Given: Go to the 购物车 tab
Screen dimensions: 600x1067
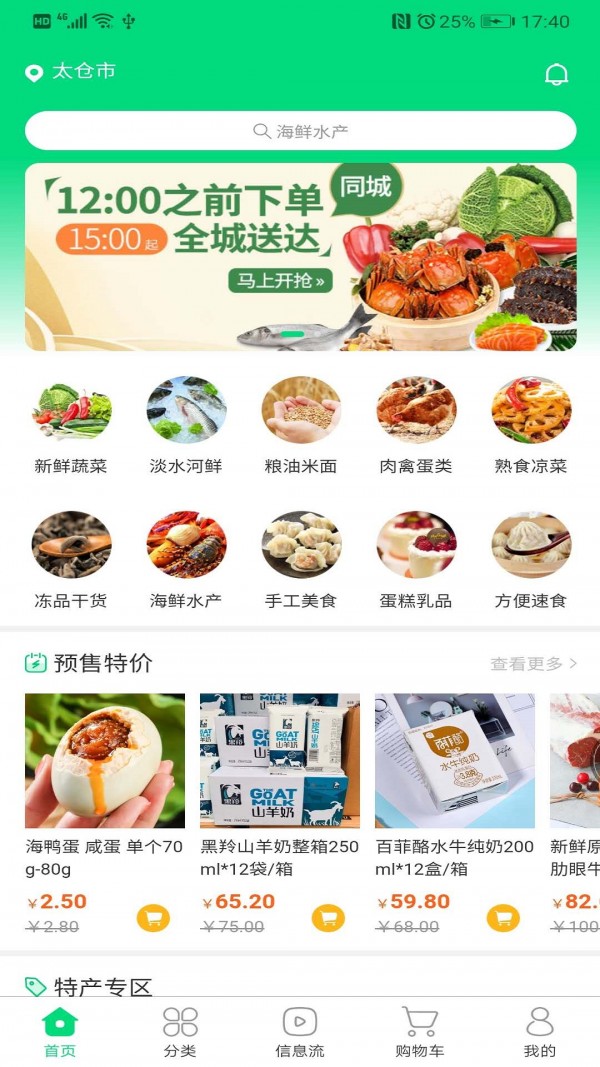Looking at the screenshot, I should tap(420, 1032).
